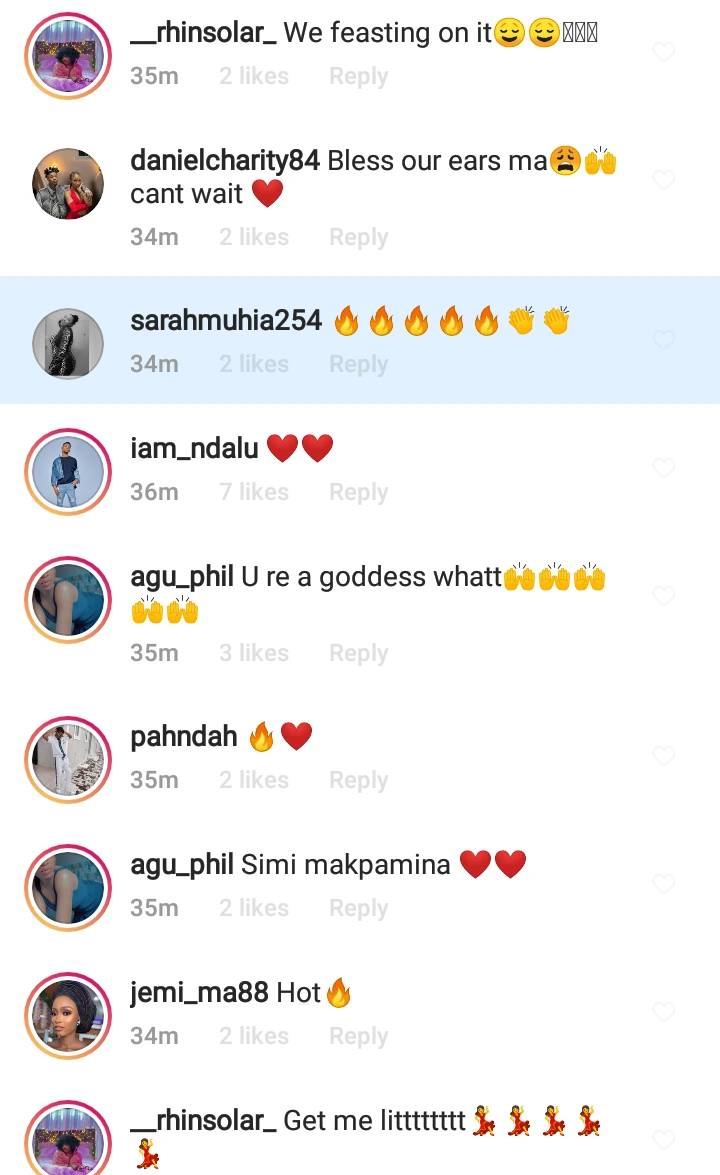The height and width of the screenshot is (1175, 720).
Task: View the 2 likes on pahndah's comment
Action: click(254, 780)
